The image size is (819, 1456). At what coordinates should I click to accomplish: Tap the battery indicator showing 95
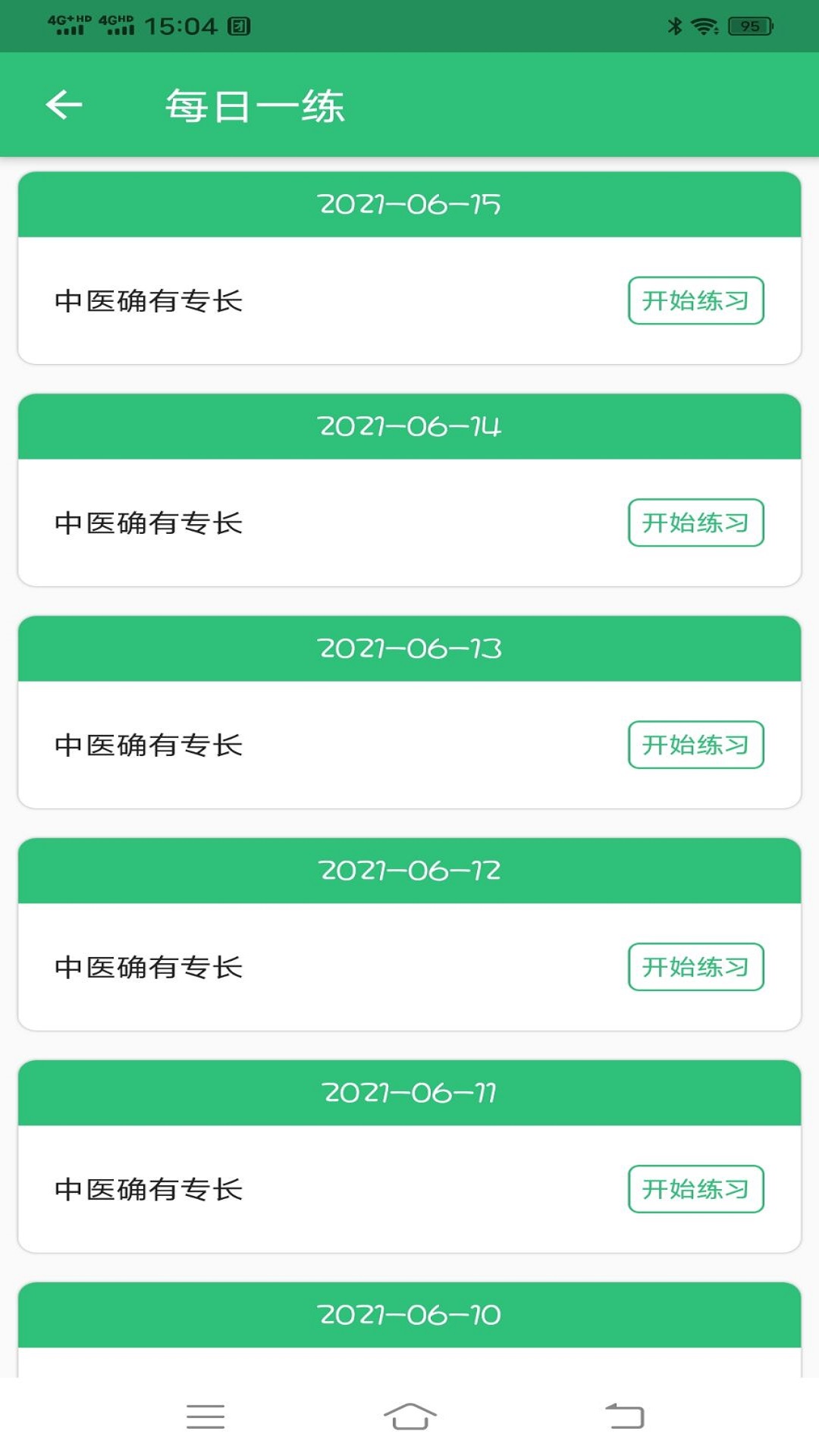746,24
